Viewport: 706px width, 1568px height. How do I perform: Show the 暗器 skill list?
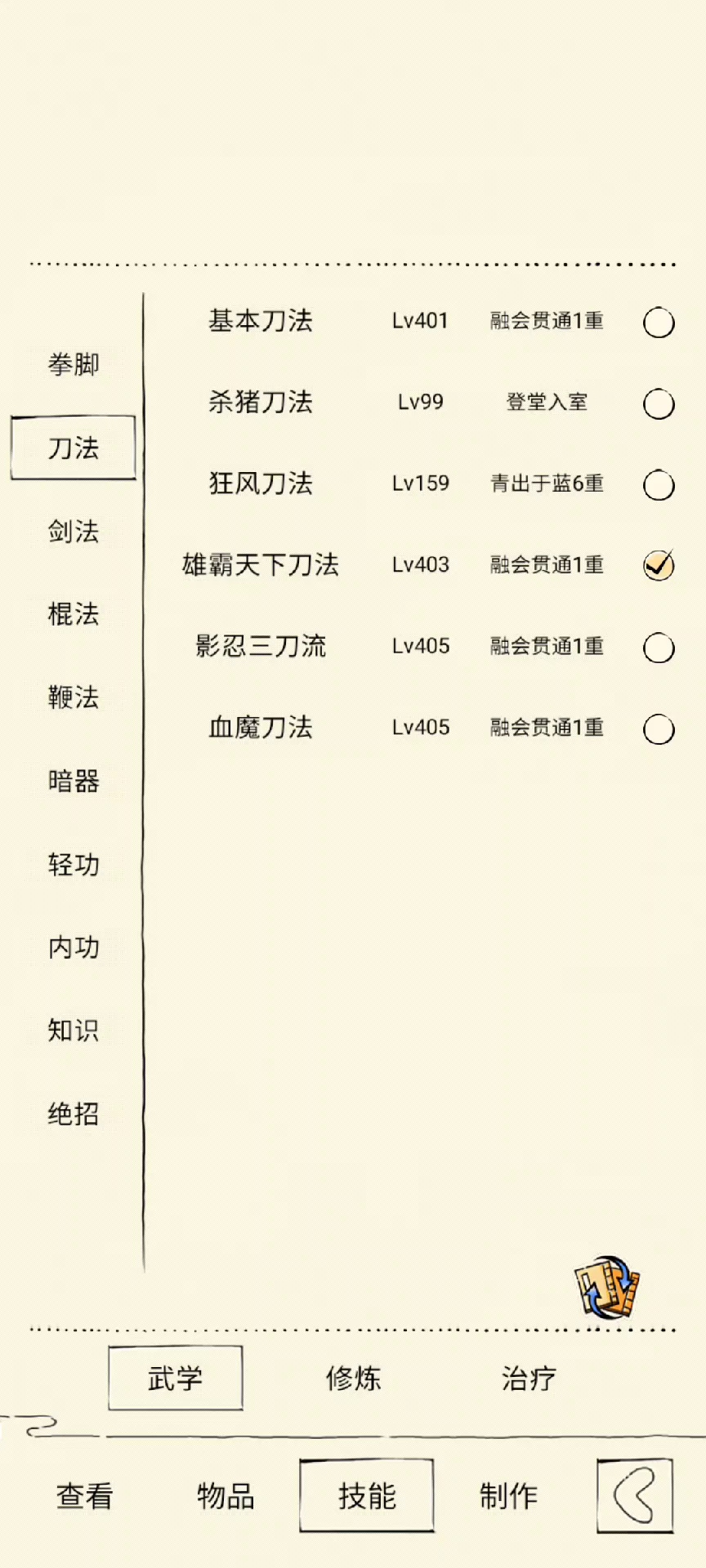(74, 782)
